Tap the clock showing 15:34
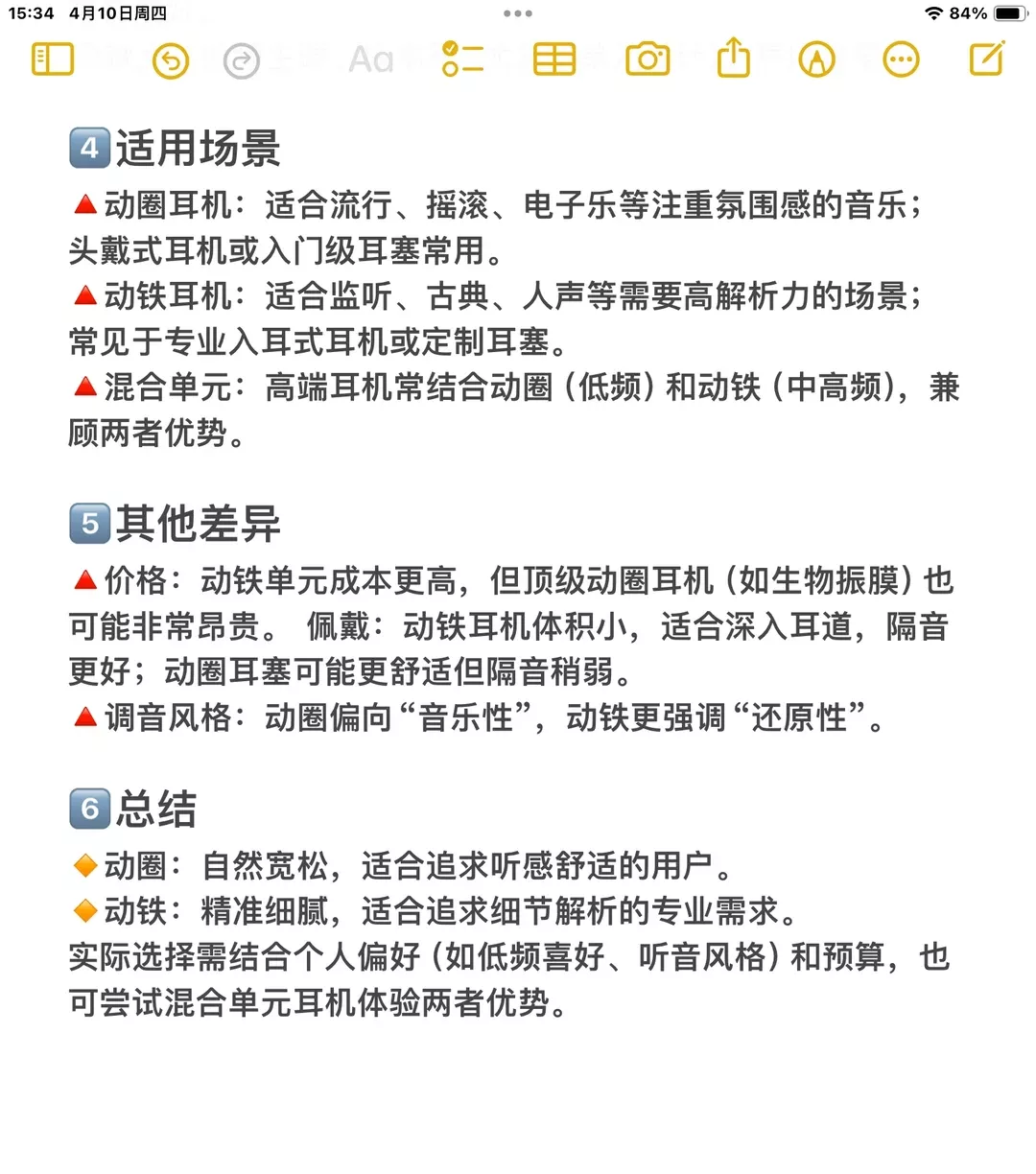Screen dimensions: 1036x1174 33,13
